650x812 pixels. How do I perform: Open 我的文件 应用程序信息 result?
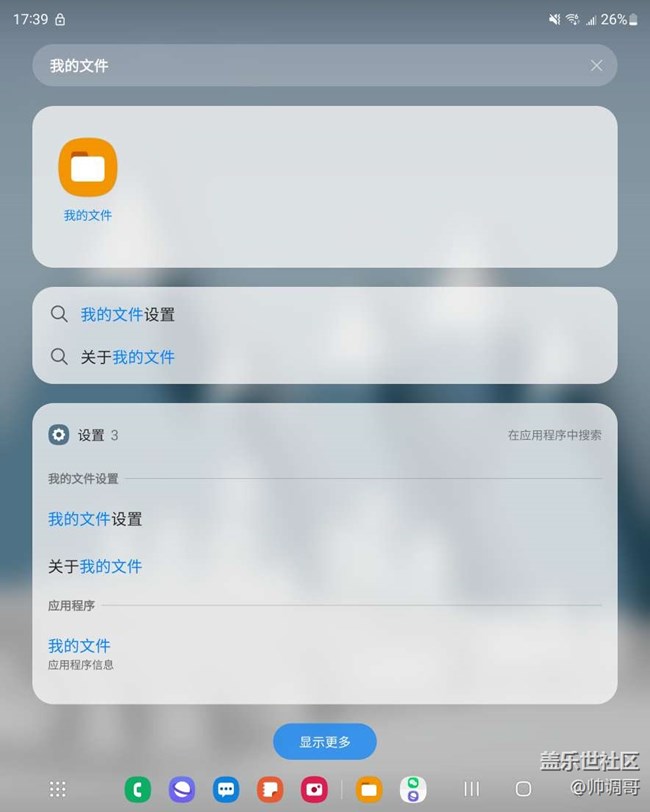80,652
